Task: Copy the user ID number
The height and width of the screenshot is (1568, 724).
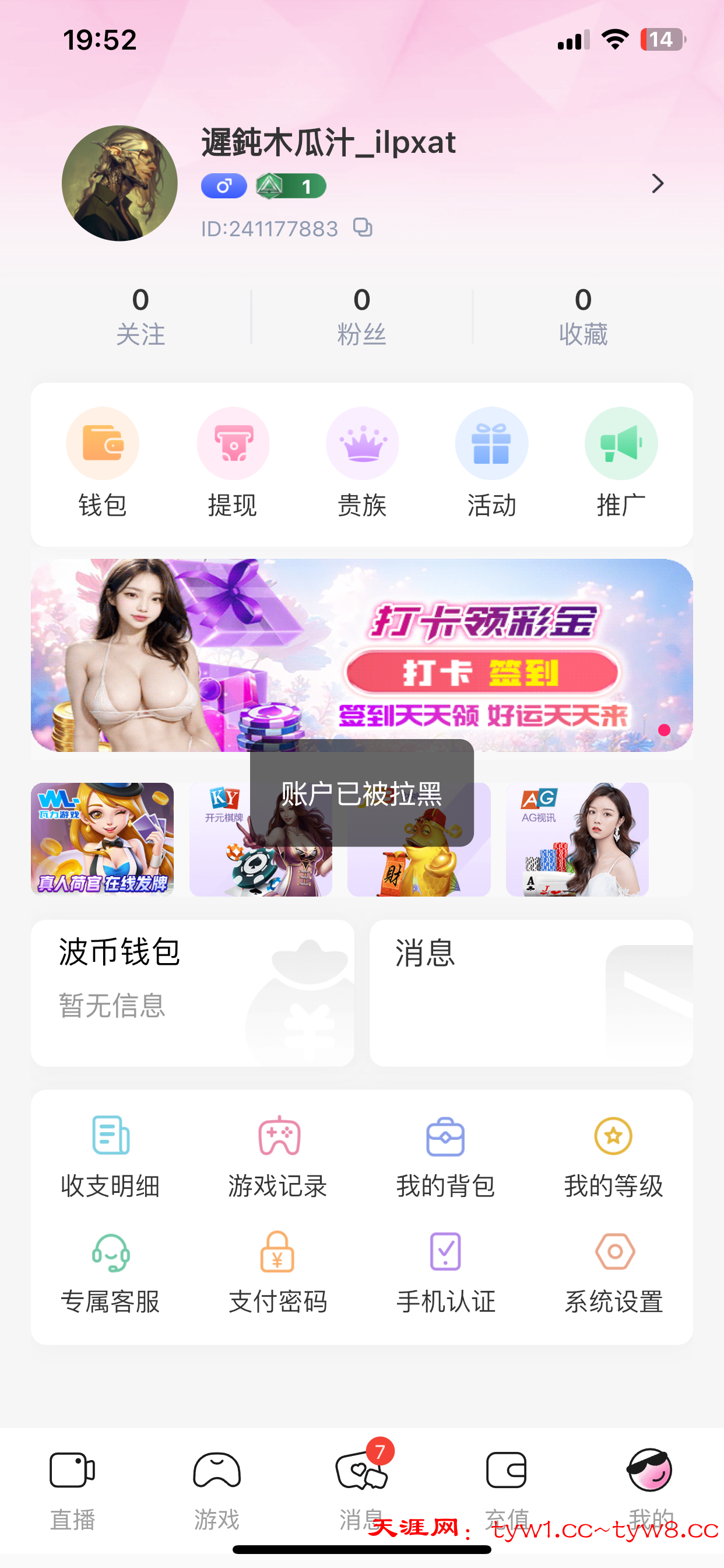Action: (363, 228)
